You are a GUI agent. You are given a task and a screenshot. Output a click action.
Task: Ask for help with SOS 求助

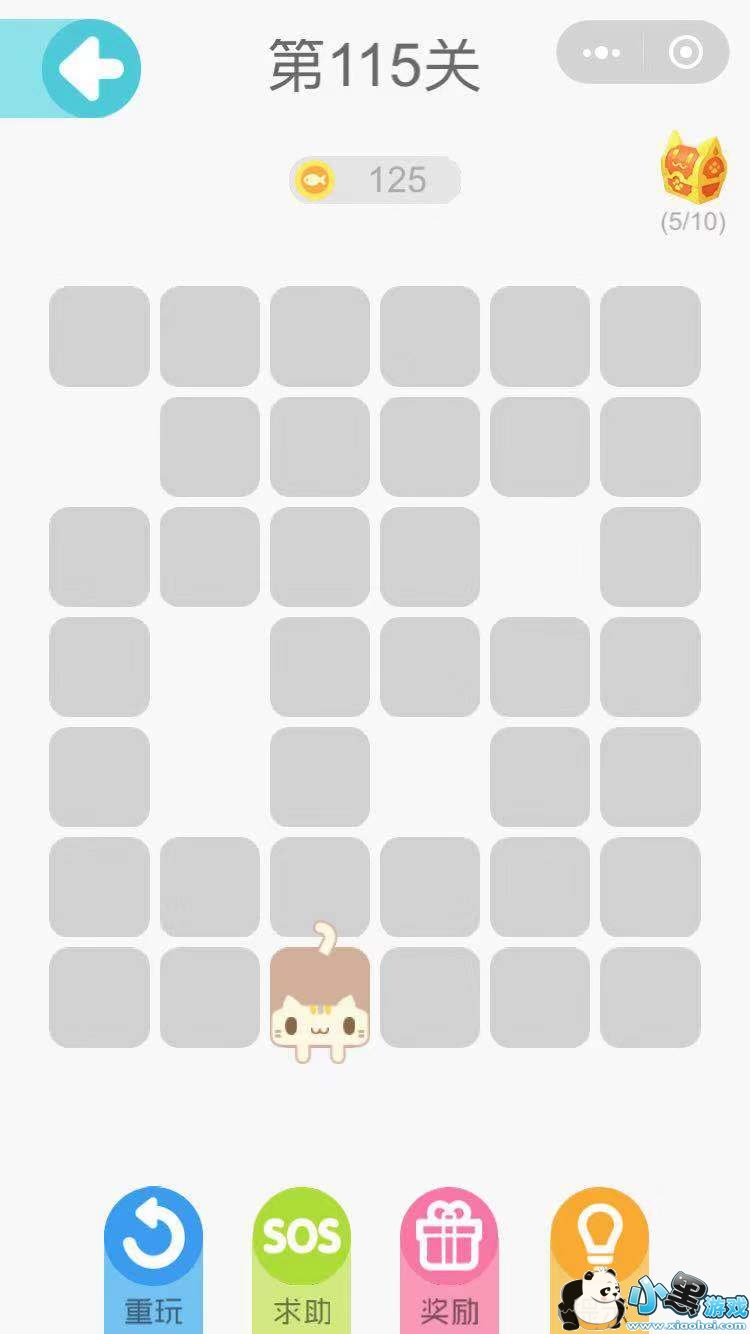301,1256
